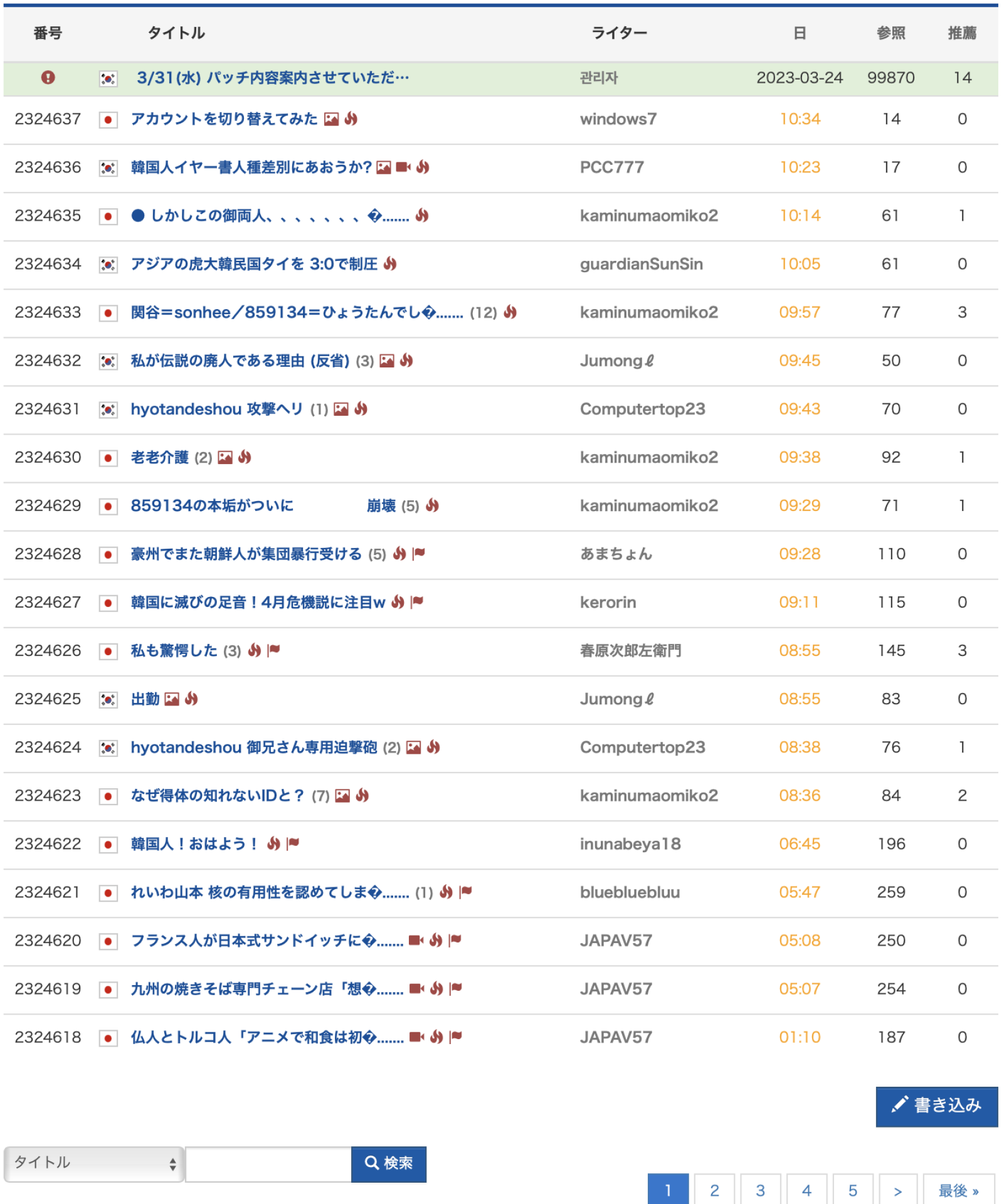1004x1204 pixels.
Task: Open post 出勤 by Jumong
Action: (x=145, y=699)
